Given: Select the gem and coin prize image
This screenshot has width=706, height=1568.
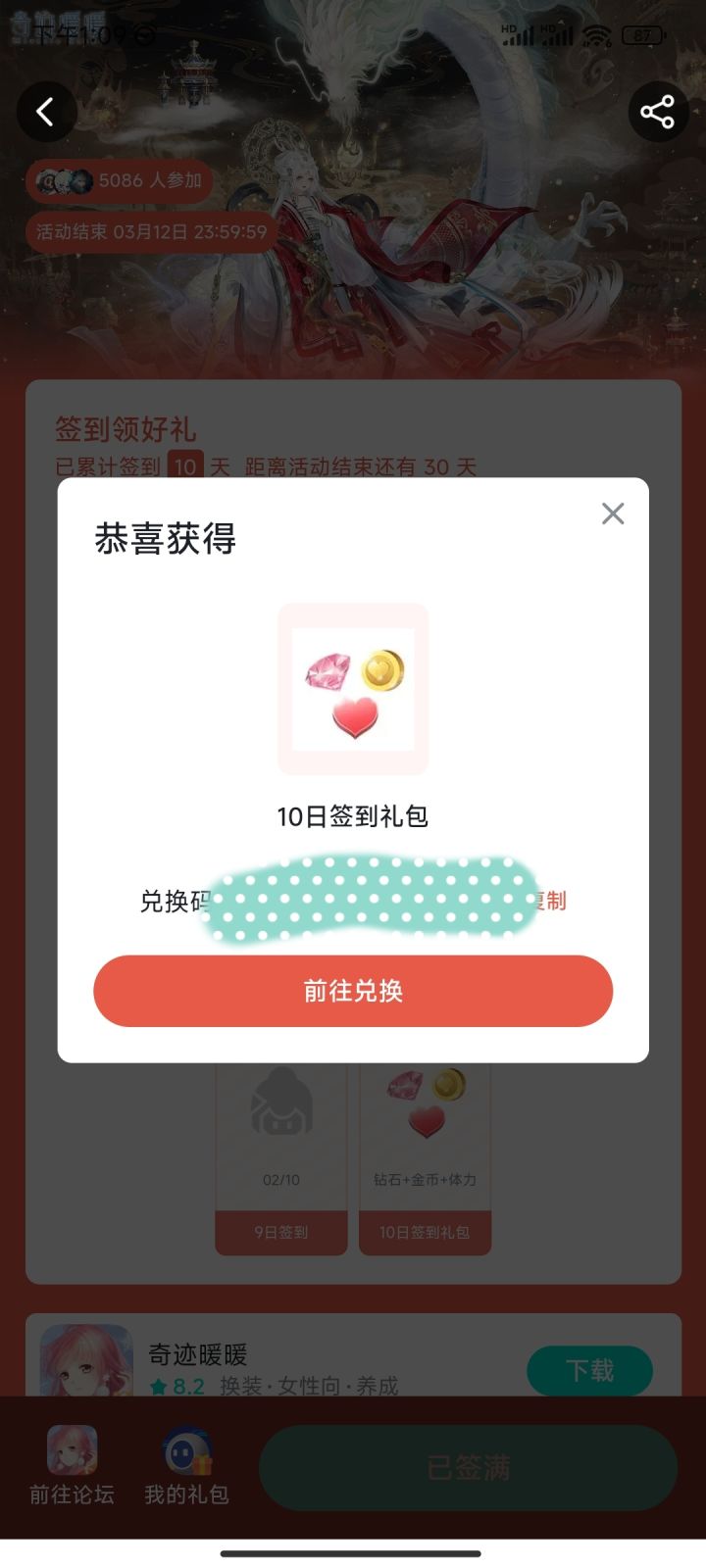Looking at the screenshot, I should click(353, 689).
